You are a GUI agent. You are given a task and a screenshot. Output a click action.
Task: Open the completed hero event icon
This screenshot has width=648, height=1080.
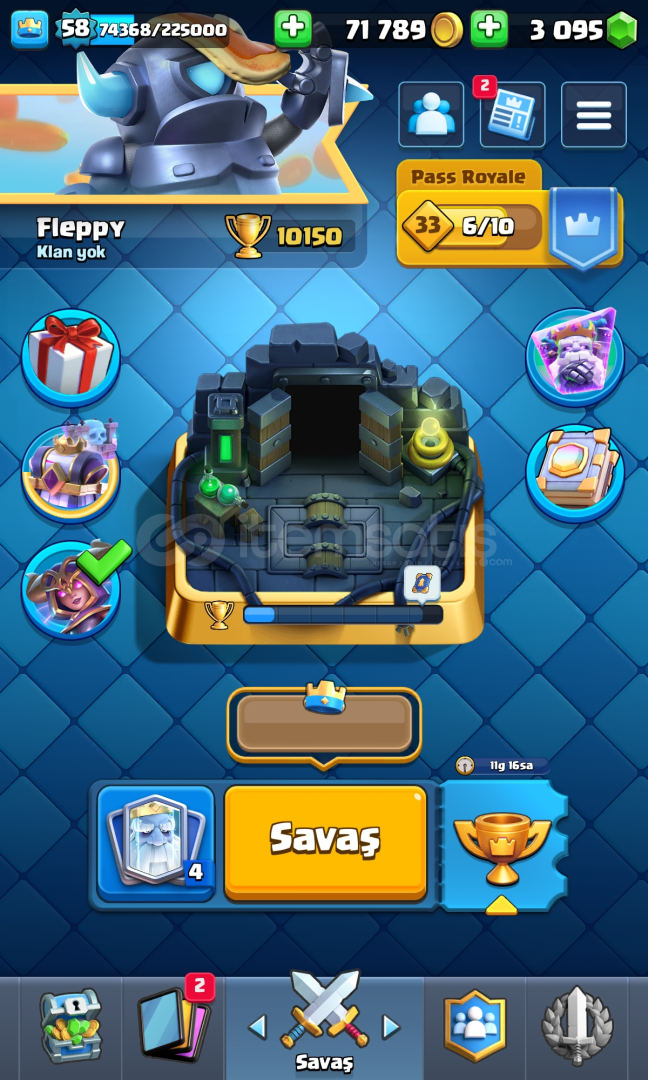(x=71, y=589)
